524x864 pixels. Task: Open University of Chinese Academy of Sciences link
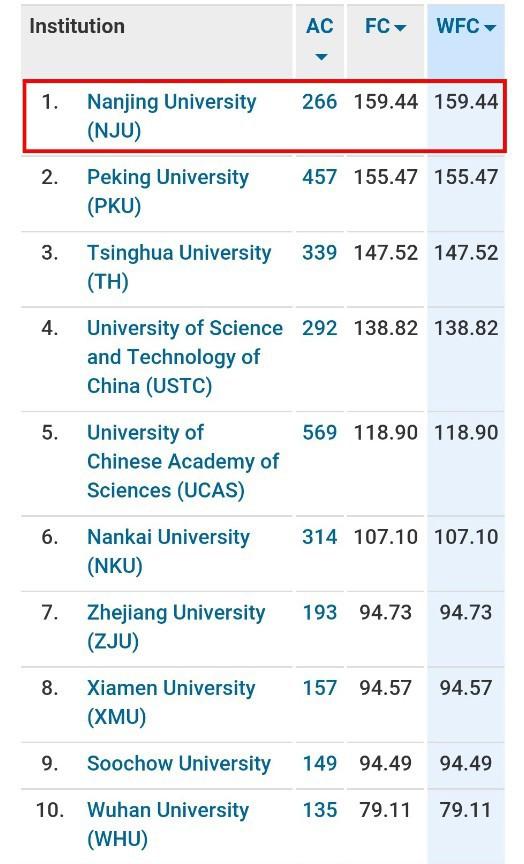click(183, 462)
